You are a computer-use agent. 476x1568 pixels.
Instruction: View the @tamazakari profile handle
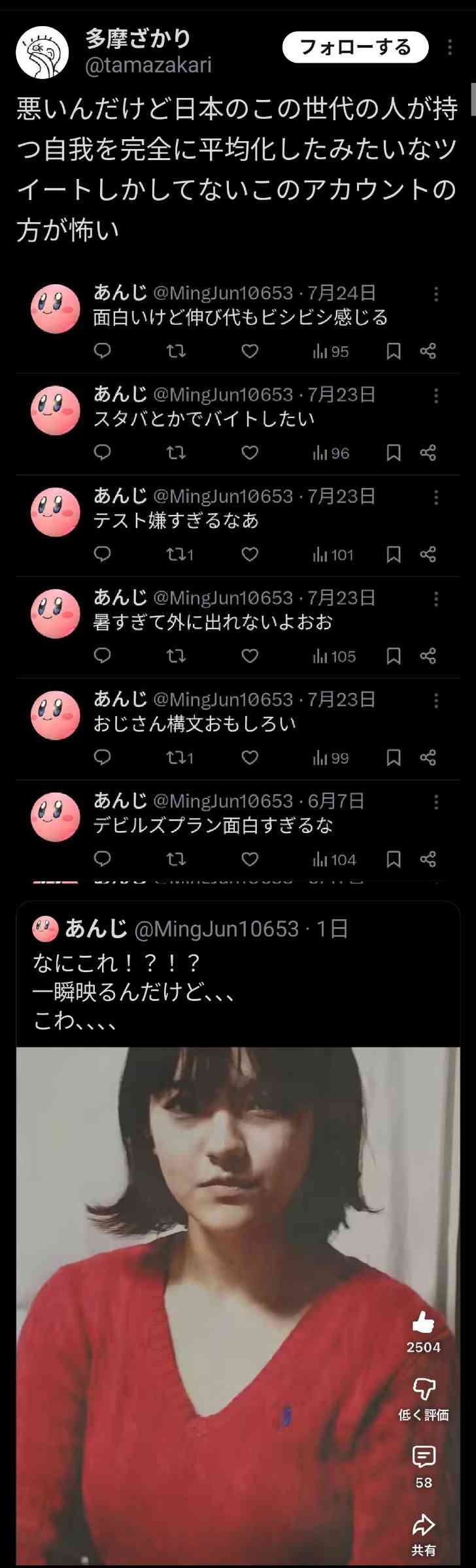point(148,65)
